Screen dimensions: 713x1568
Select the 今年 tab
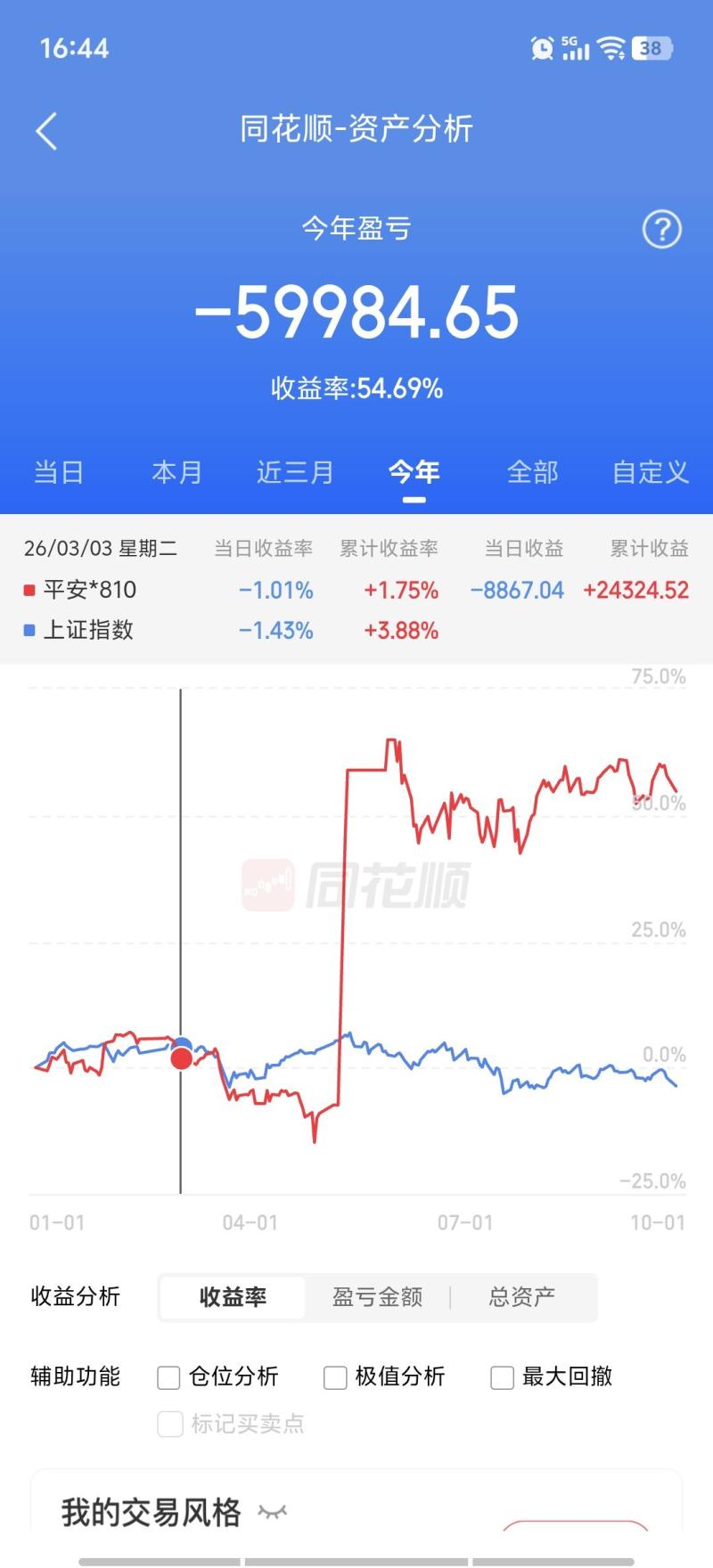point(414,472)
